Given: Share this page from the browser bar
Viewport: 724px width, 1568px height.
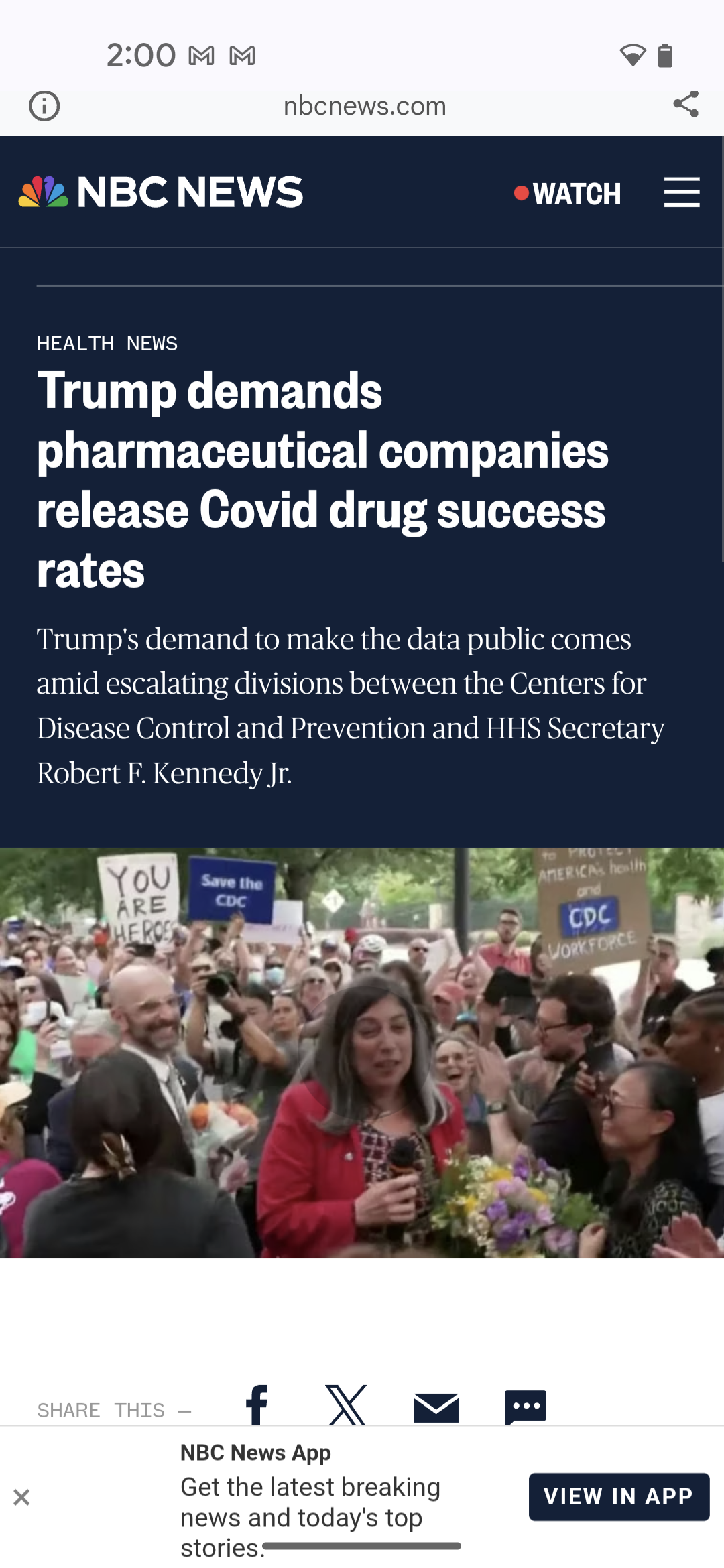Looking at the screenshot, I should click(686, 105).
